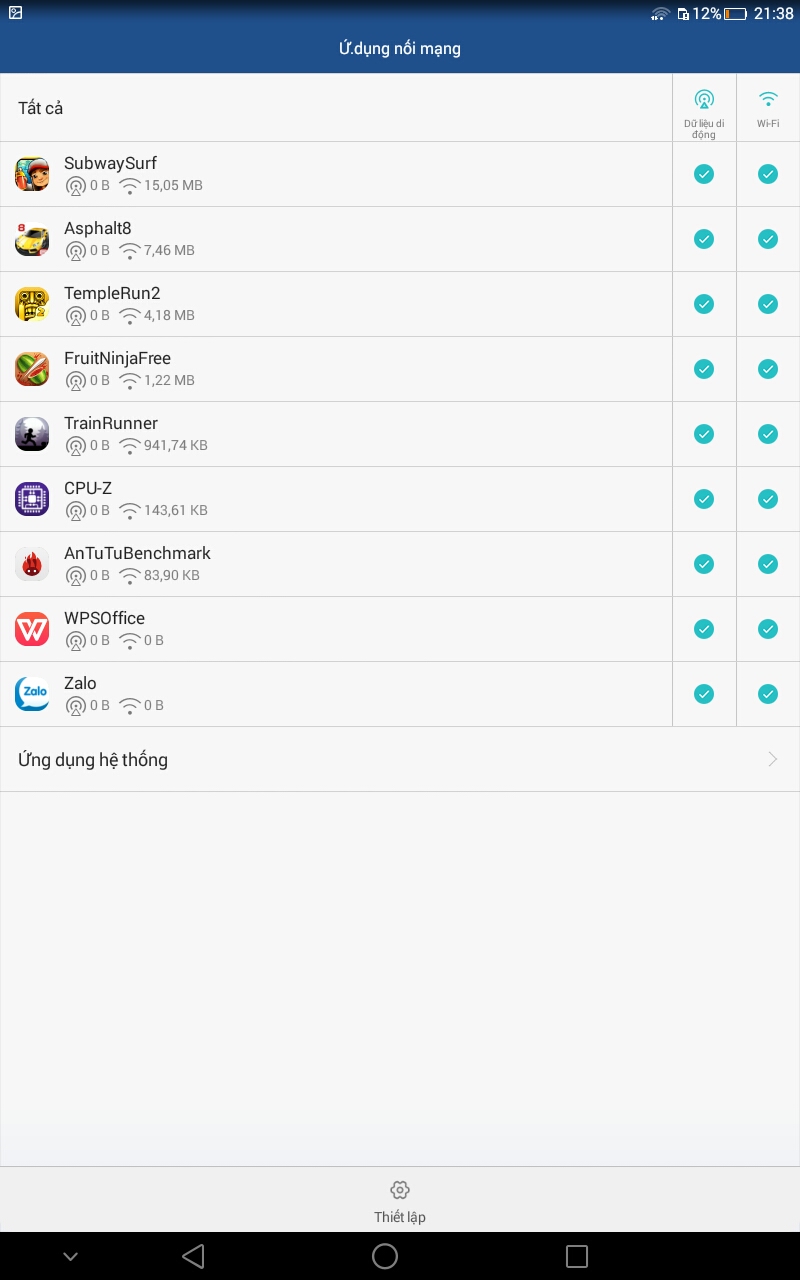The image size is (800, 1280).
Task: Disable mobile data for SubwaySurf
Action: click(x=704, y=174)
